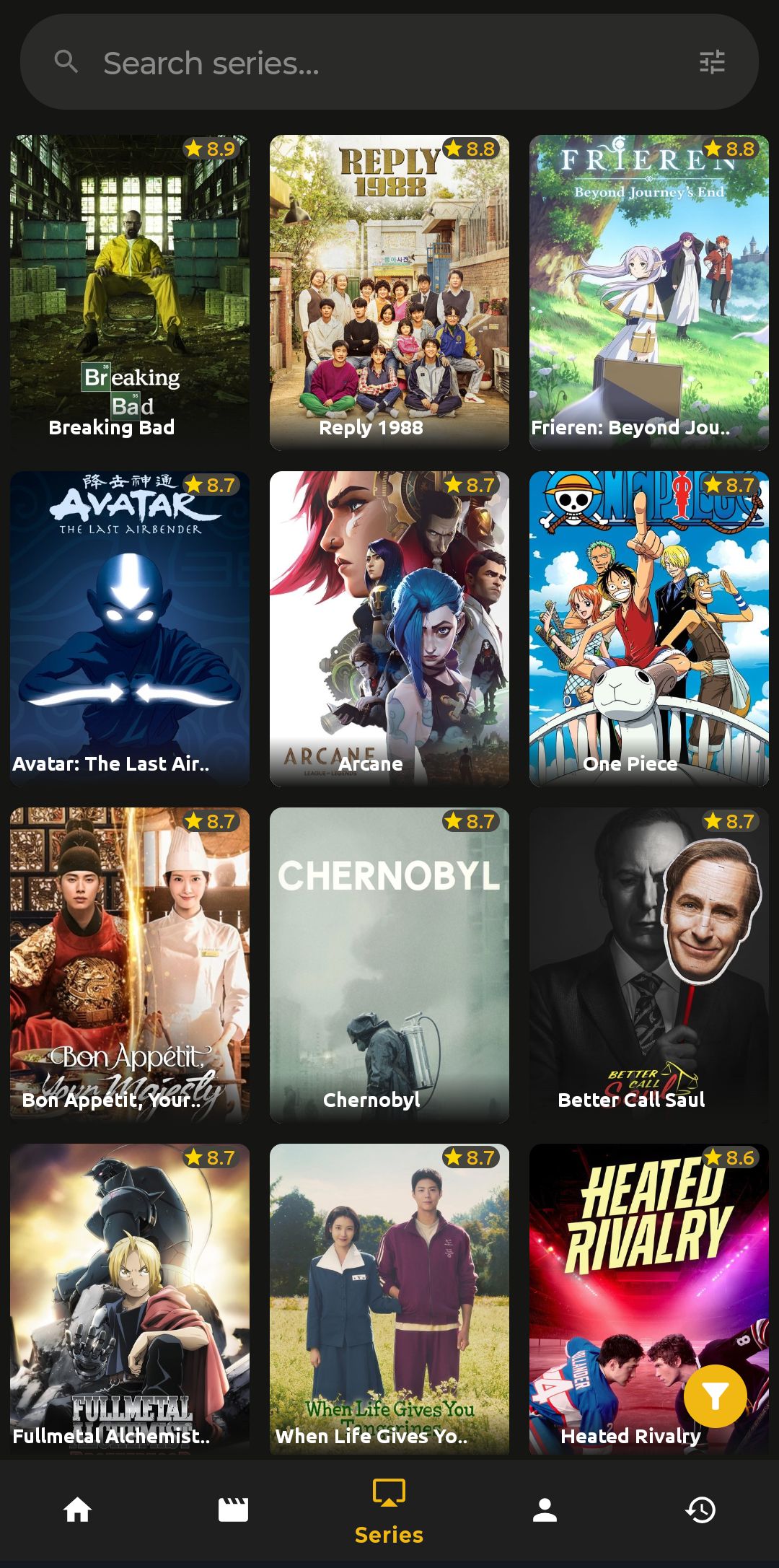The height and width of the screenshot is (1568, 779).
Task: Switch to the watch History tab
Action: pyautogui.click(x=700, y=1510)
